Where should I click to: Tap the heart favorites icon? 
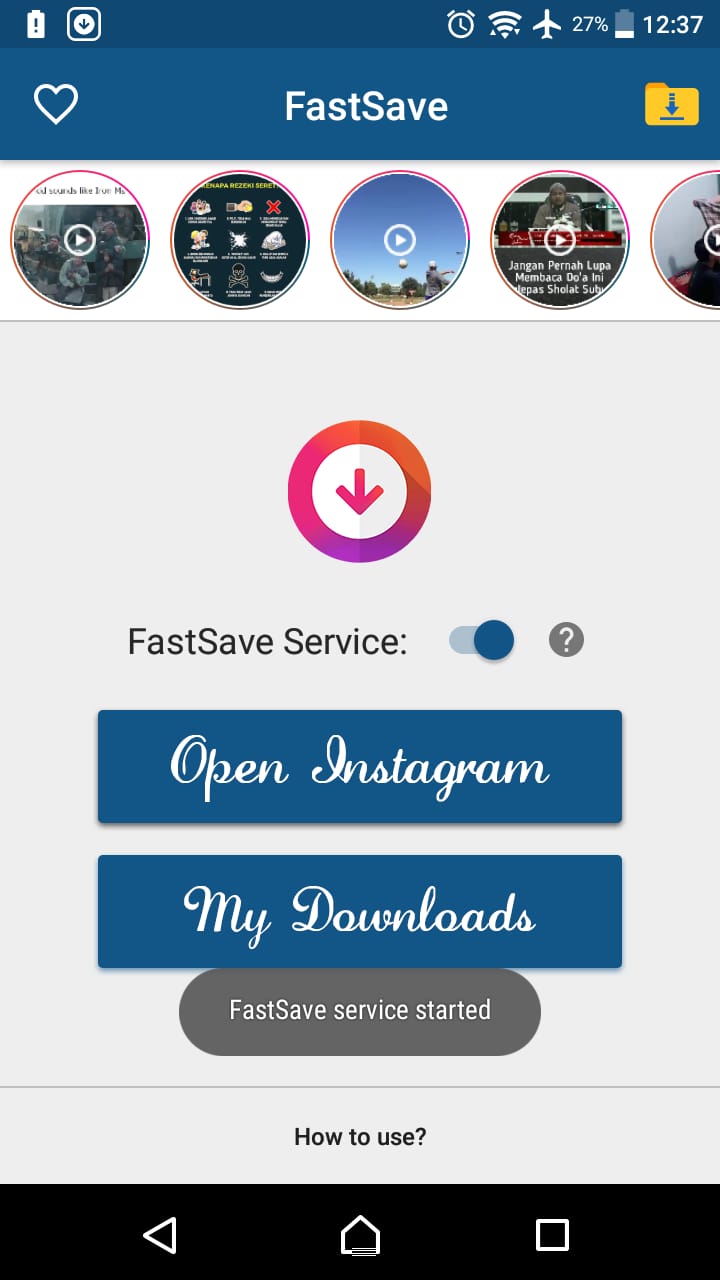56,105
